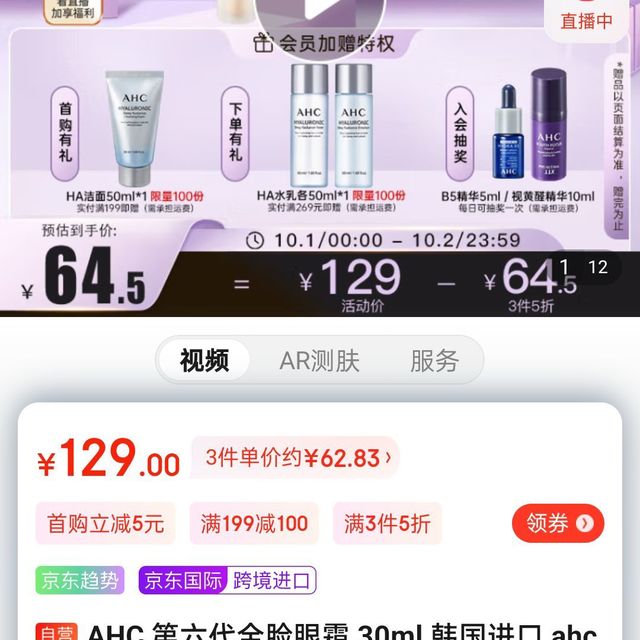Open the 直播中 live stream
Screen dimensions: 640x640
[x=586, y=20]
